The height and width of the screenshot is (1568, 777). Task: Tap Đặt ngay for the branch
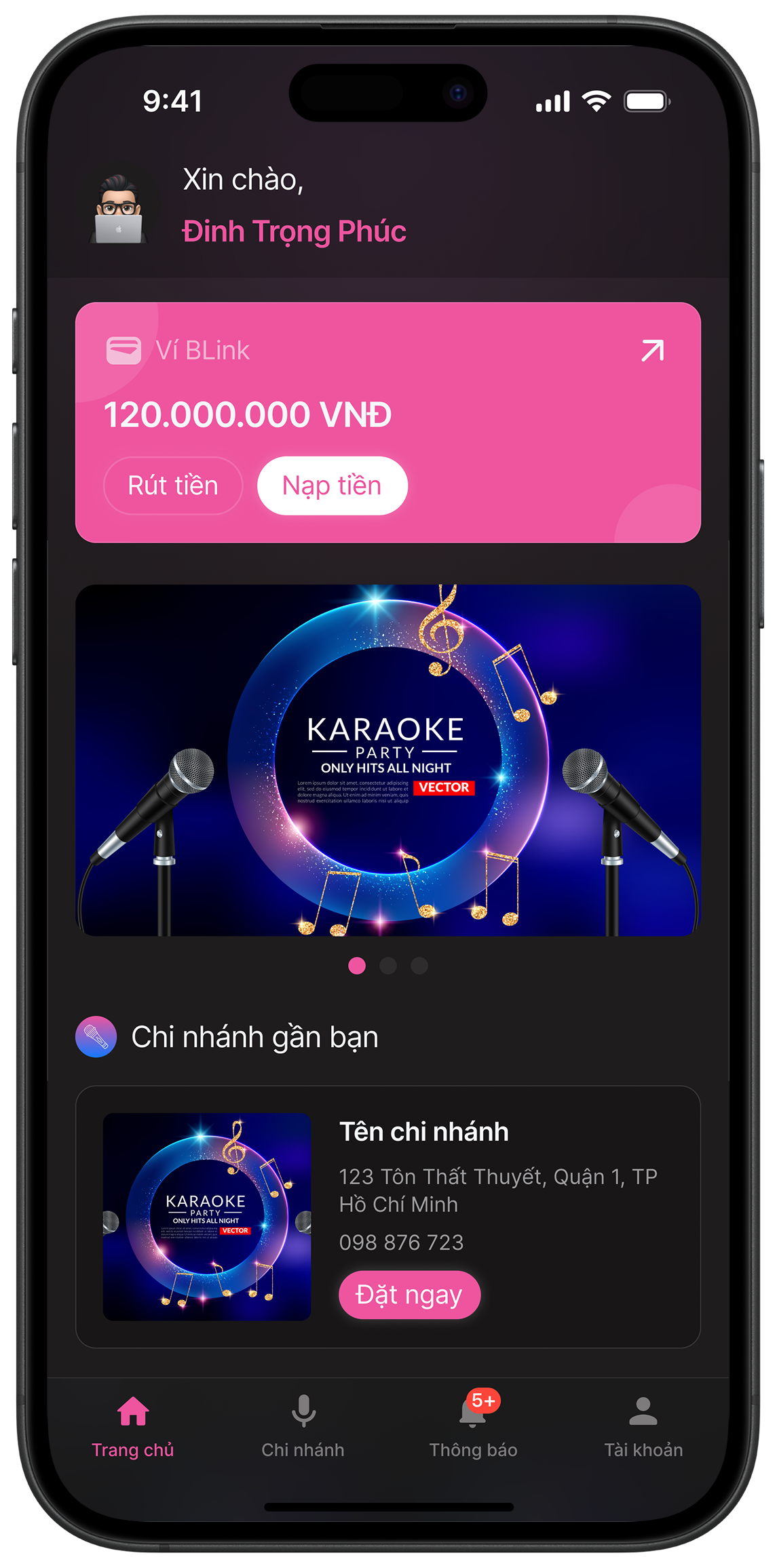409,1295
